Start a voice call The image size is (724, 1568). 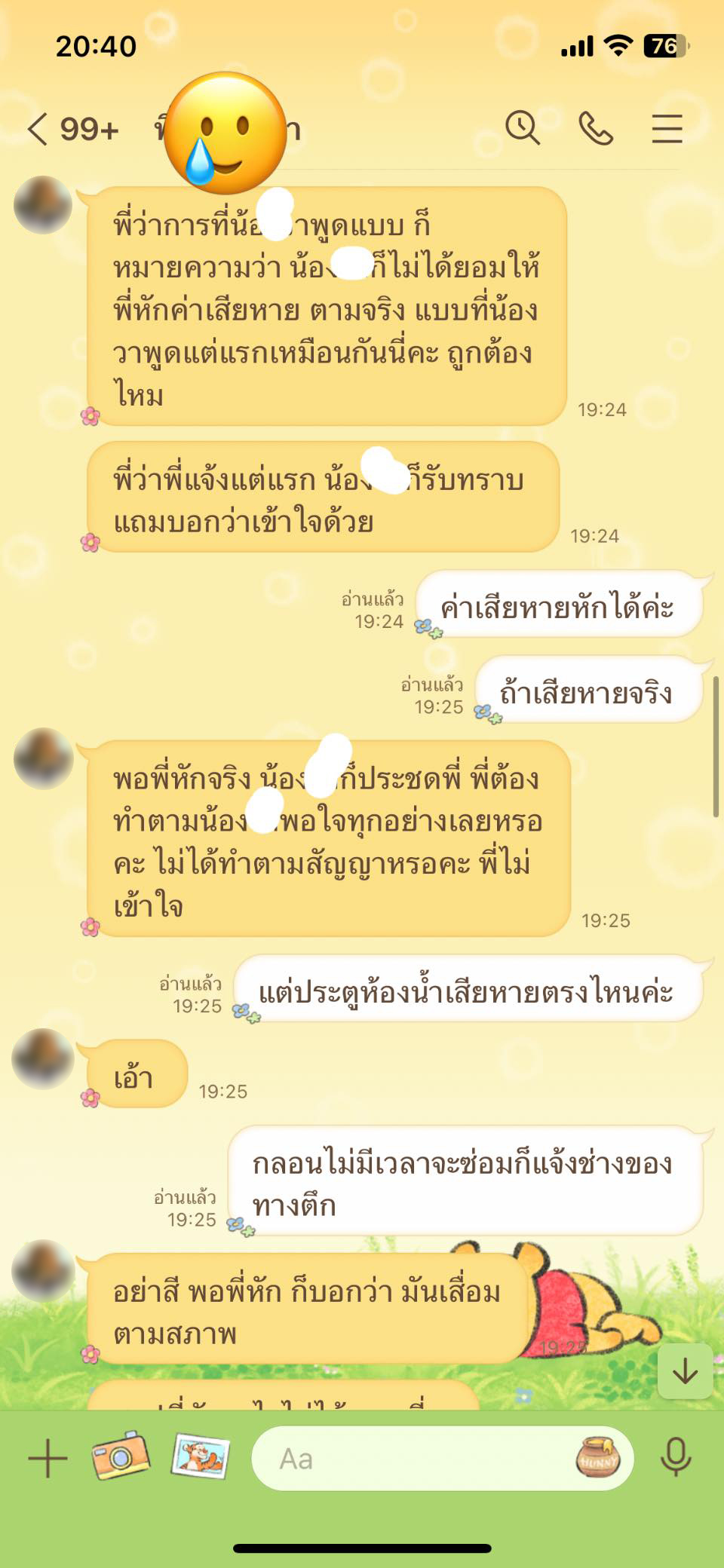[596, 127]
